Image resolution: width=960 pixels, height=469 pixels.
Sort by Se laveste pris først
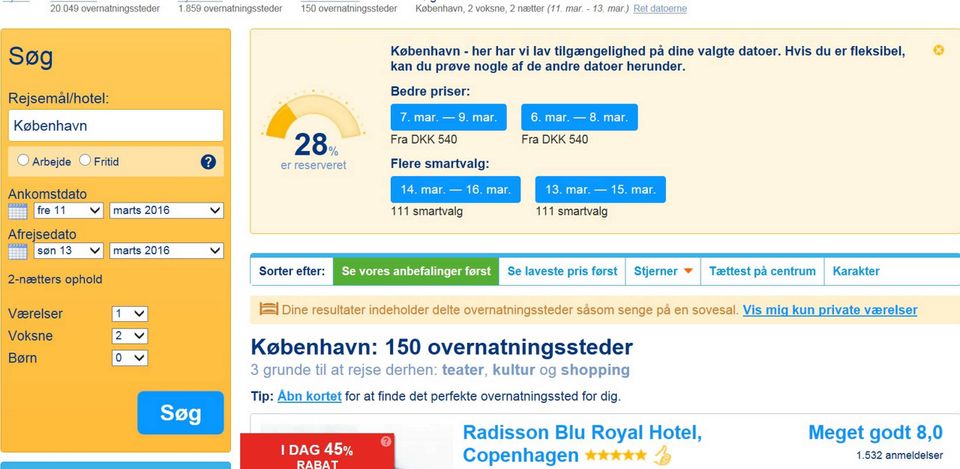pyautogui.click(x=562, y=271)
